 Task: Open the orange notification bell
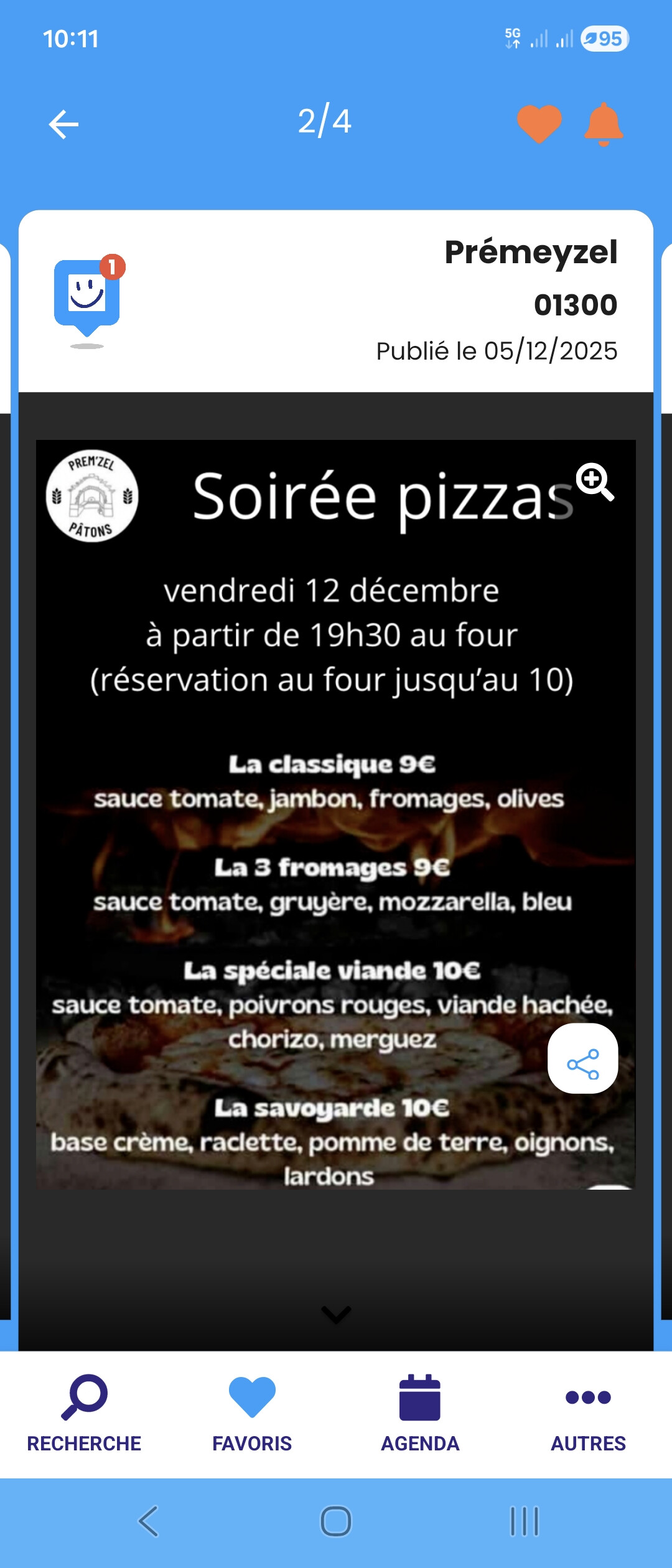[x=604, y=124]
